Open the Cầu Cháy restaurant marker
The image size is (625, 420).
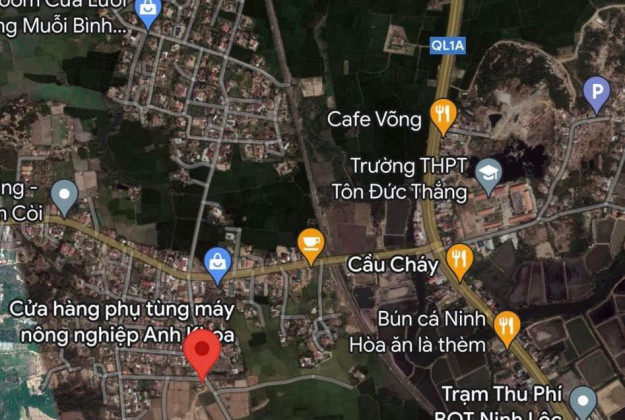(459, 259)
